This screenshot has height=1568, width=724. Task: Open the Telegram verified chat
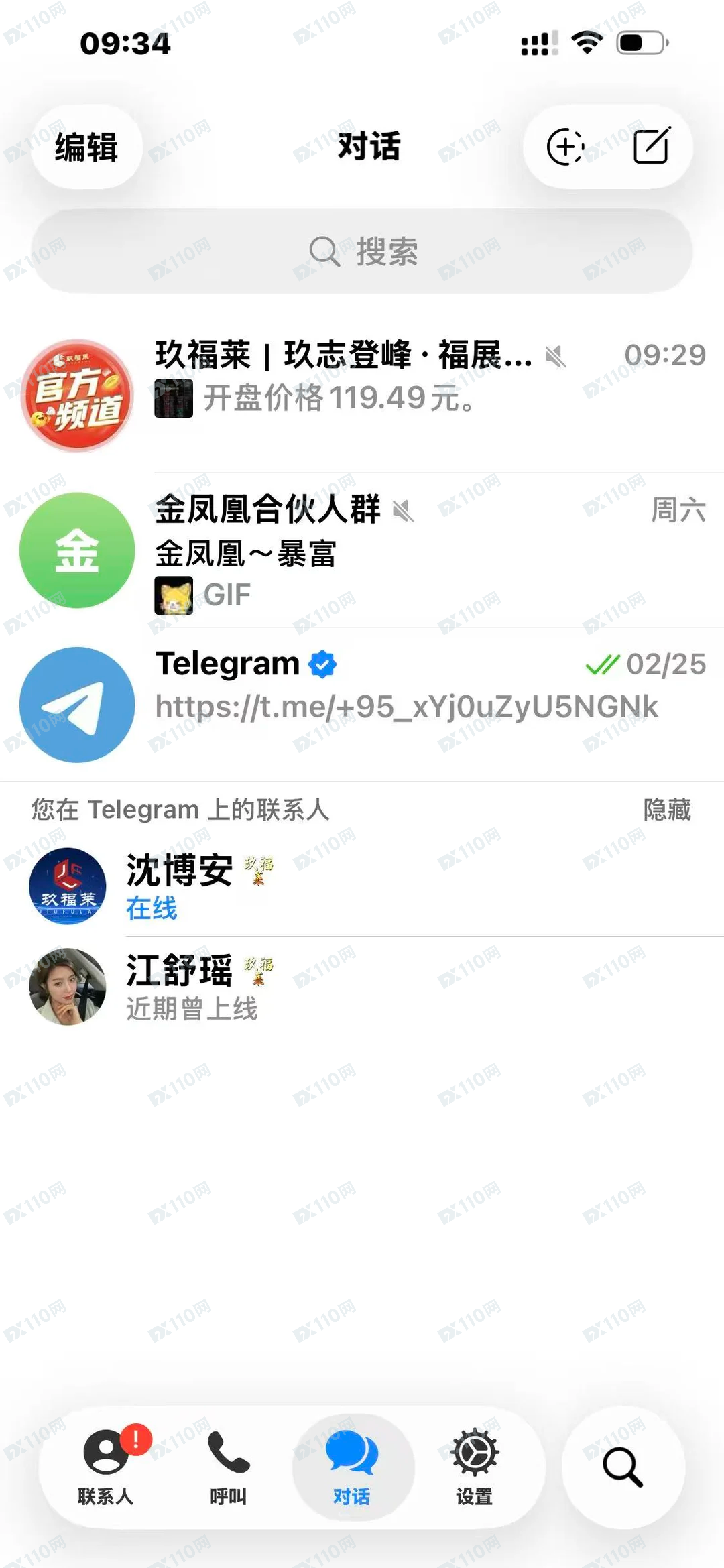point(362,704)
